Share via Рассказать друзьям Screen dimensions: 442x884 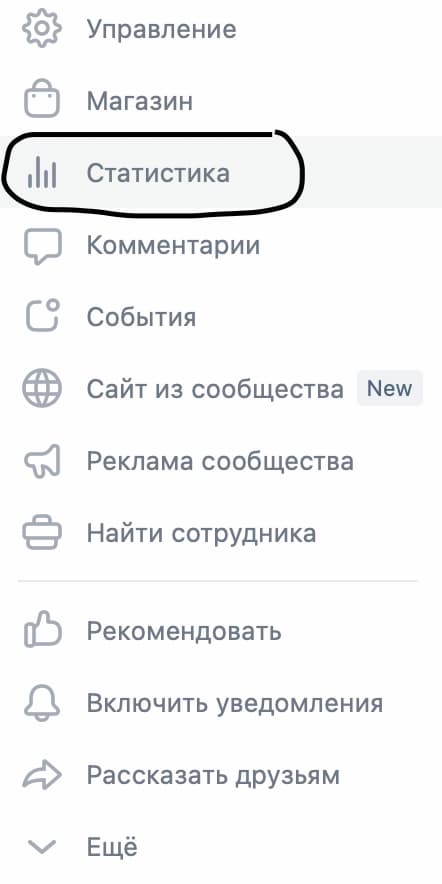point(221,776)
